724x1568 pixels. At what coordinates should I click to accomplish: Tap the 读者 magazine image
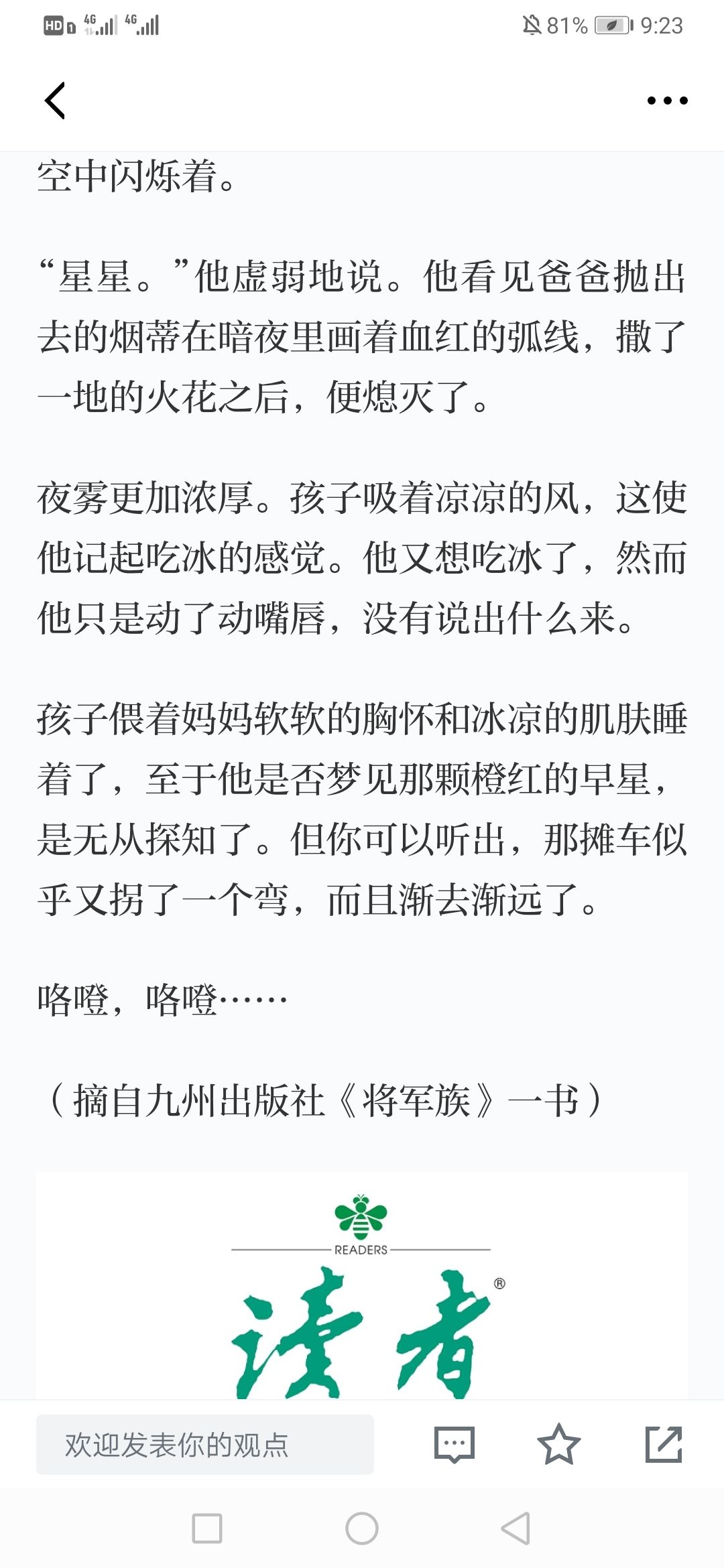pyautogui.click(x=362, y=1285)
